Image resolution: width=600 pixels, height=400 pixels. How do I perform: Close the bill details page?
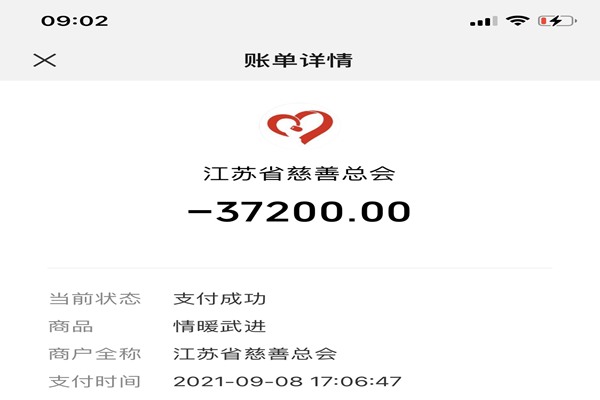(44, 60)
